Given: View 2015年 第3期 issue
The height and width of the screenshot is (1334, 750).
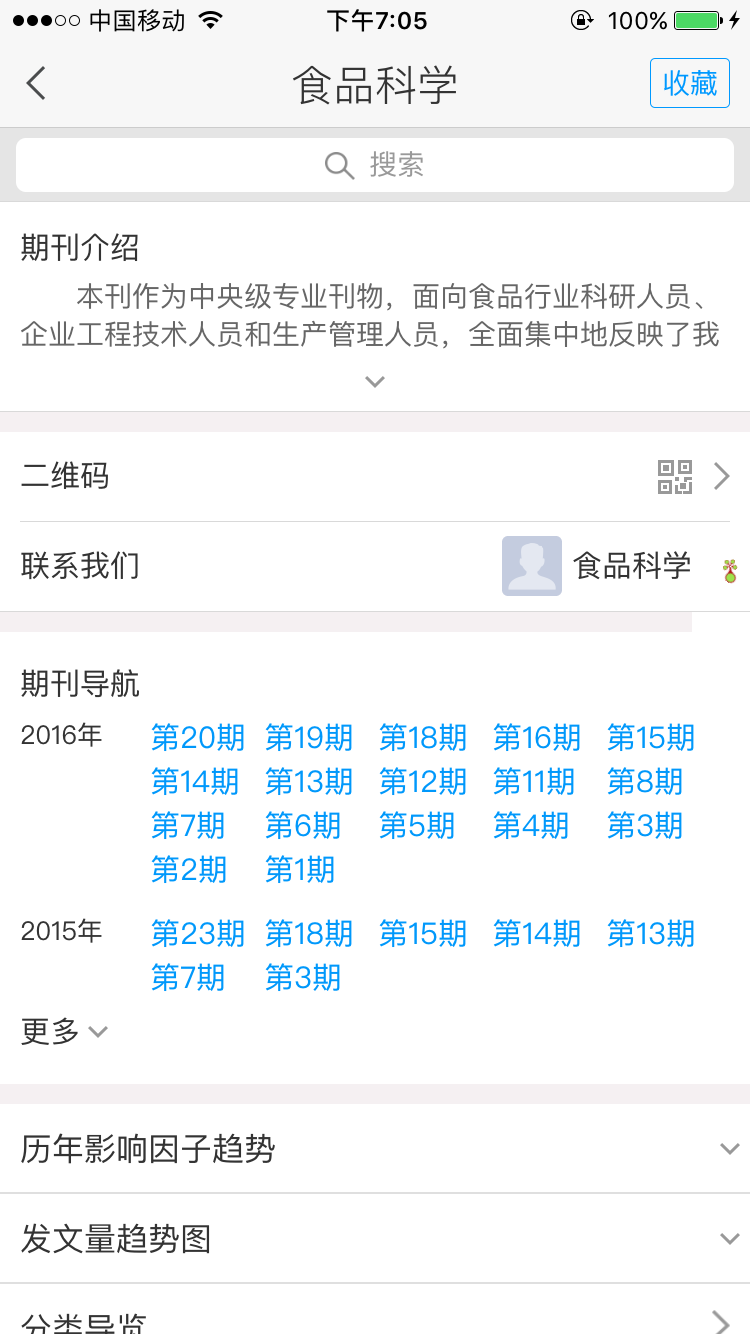Looking at the screenshot, I should coord(302,977).
